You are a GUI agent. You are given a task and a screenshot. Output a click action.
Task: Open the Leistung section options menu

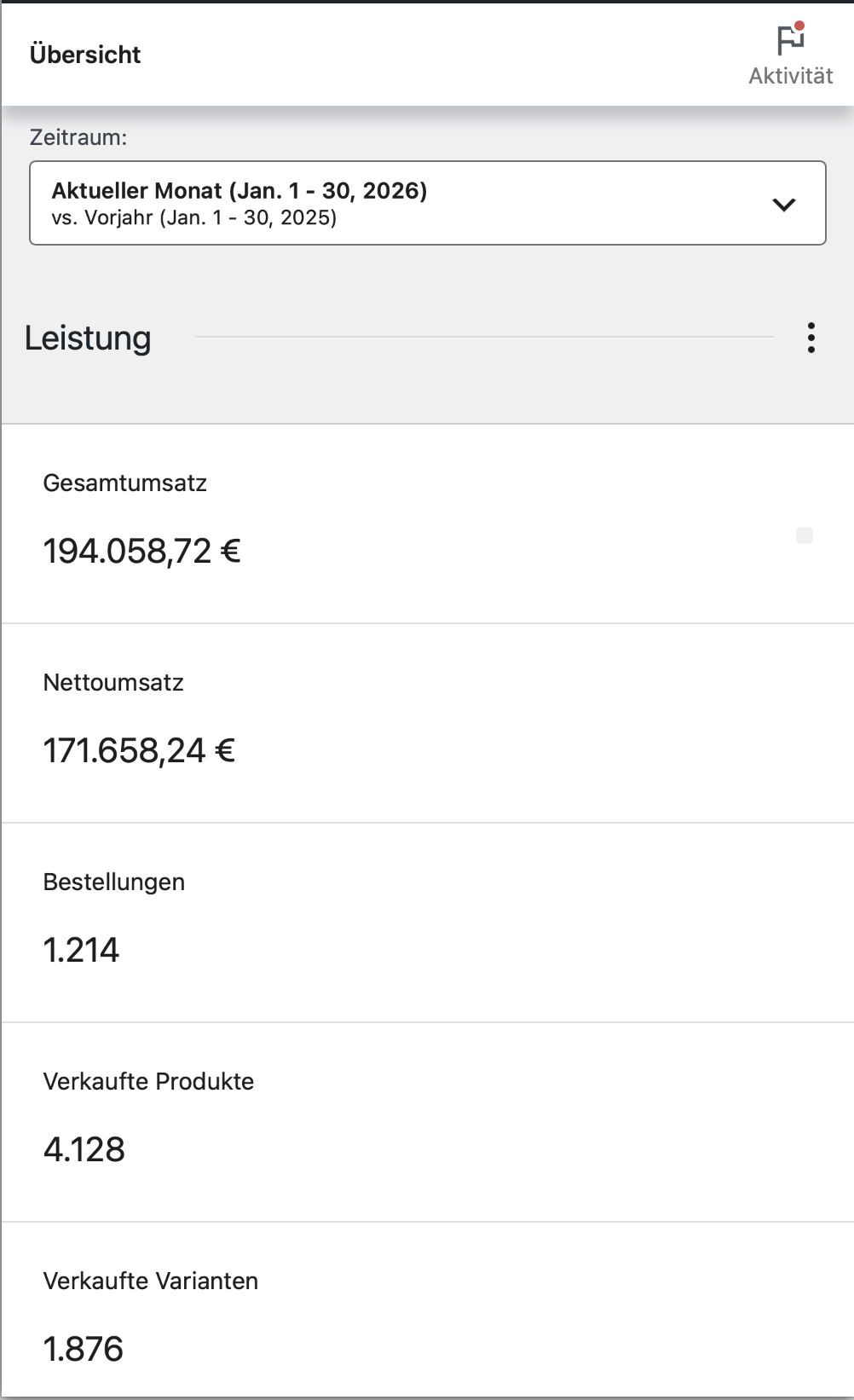point(811,338)
